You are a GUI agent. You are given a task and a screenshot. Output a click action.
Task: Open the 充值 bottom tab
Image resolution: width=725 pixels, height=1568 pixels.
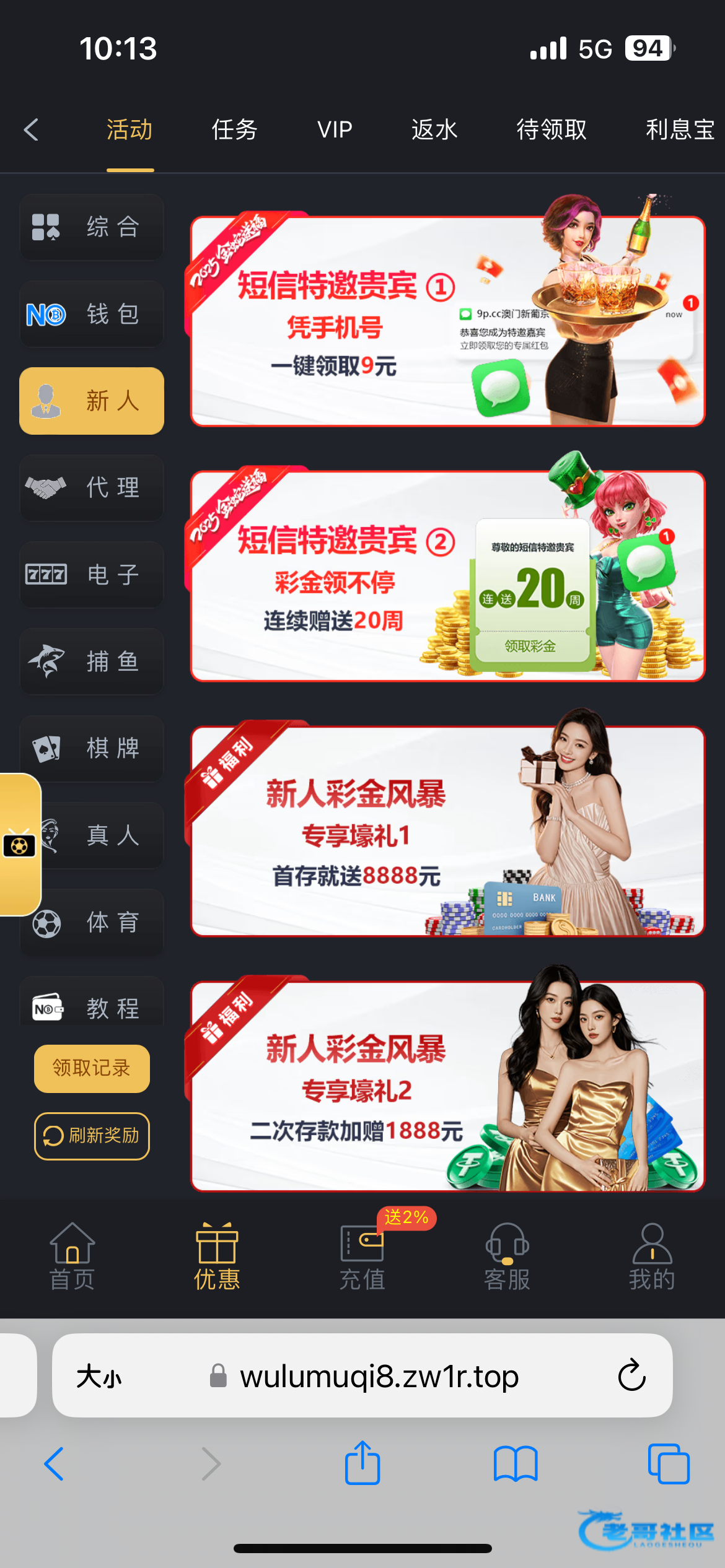[x=362, y=1257]
